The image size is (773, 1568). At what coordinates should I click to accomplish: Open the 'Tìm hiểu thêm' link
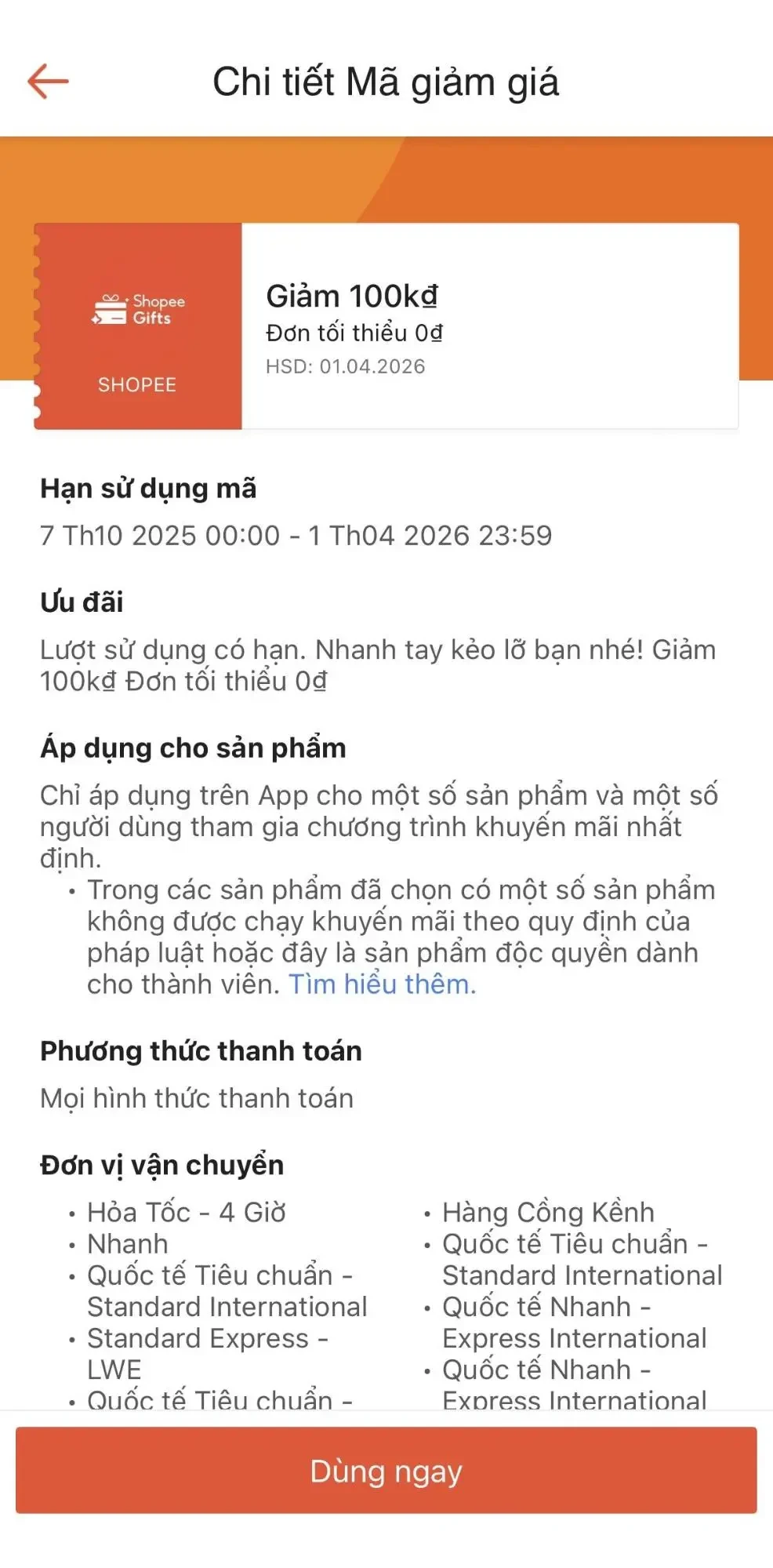382,984
